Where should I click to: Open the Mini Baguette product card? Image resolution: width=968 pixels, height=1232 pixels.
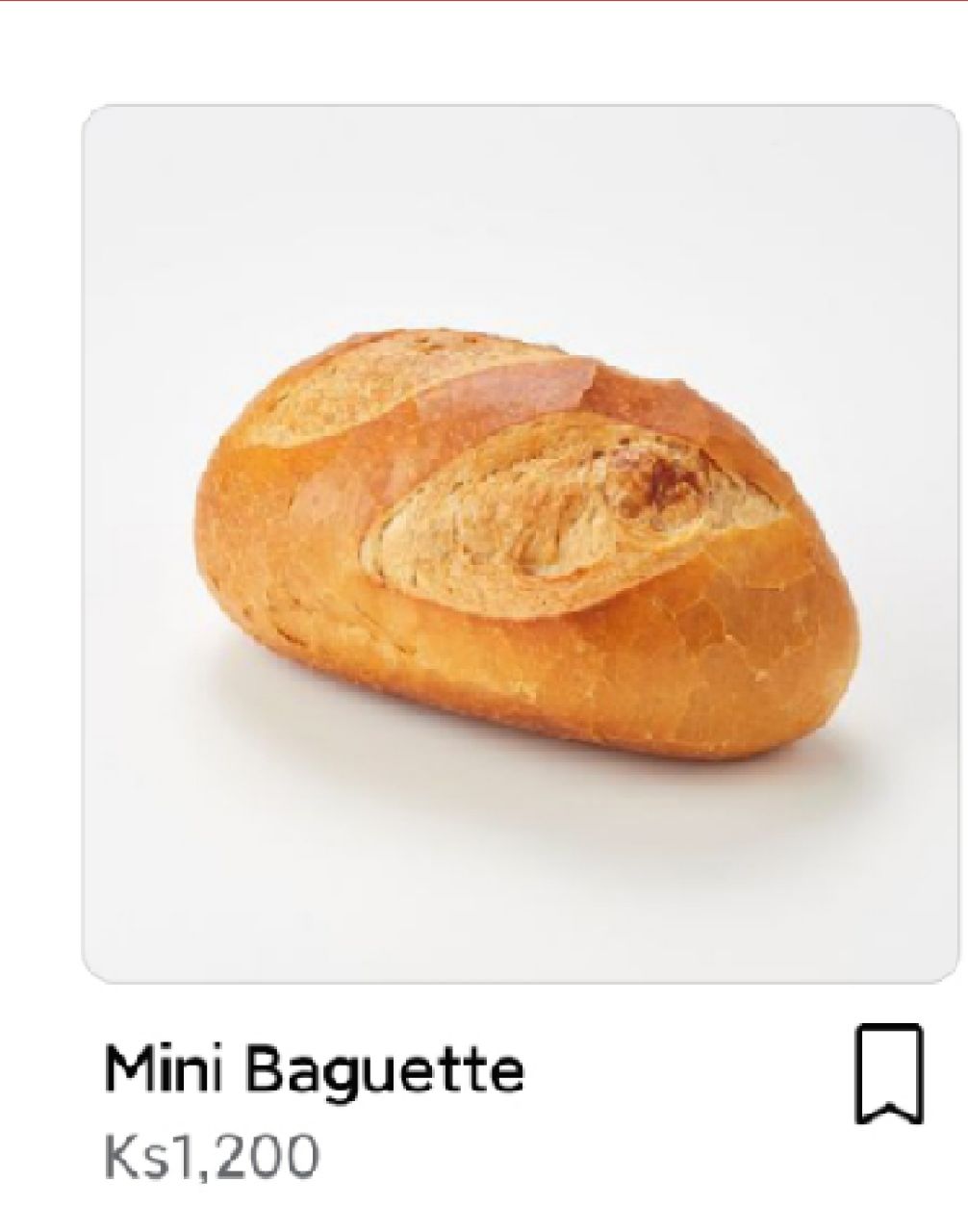coord(520,544)
